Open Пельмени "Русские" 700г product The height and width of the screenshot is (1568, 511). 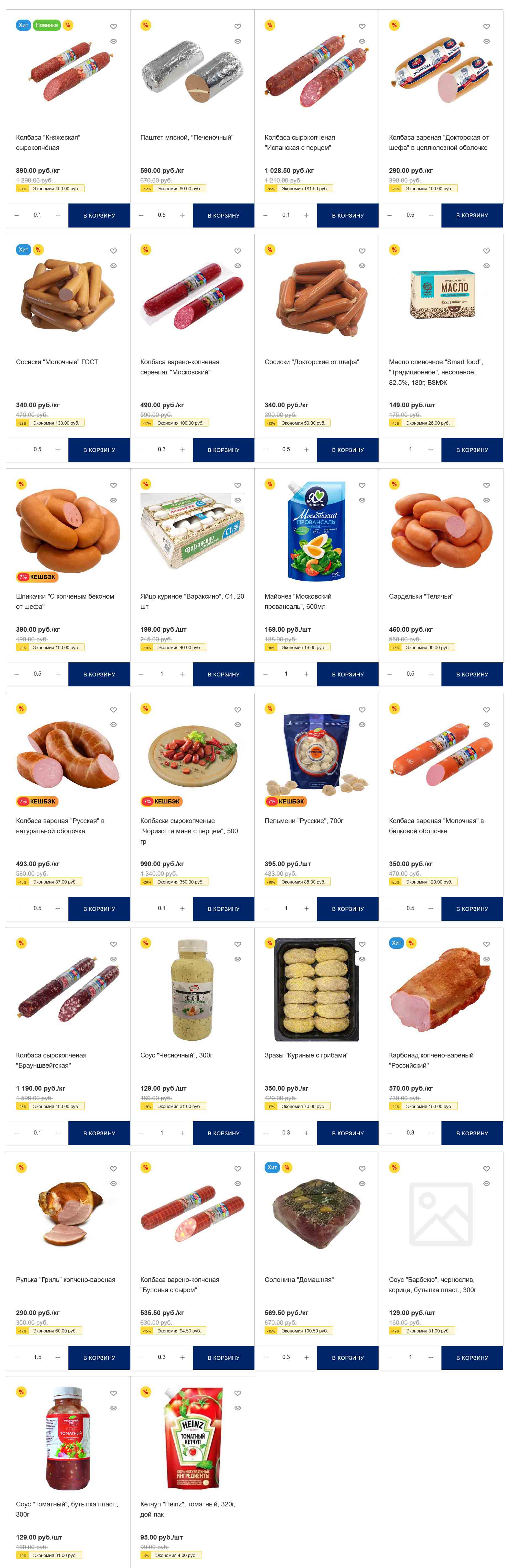point(304,821)
